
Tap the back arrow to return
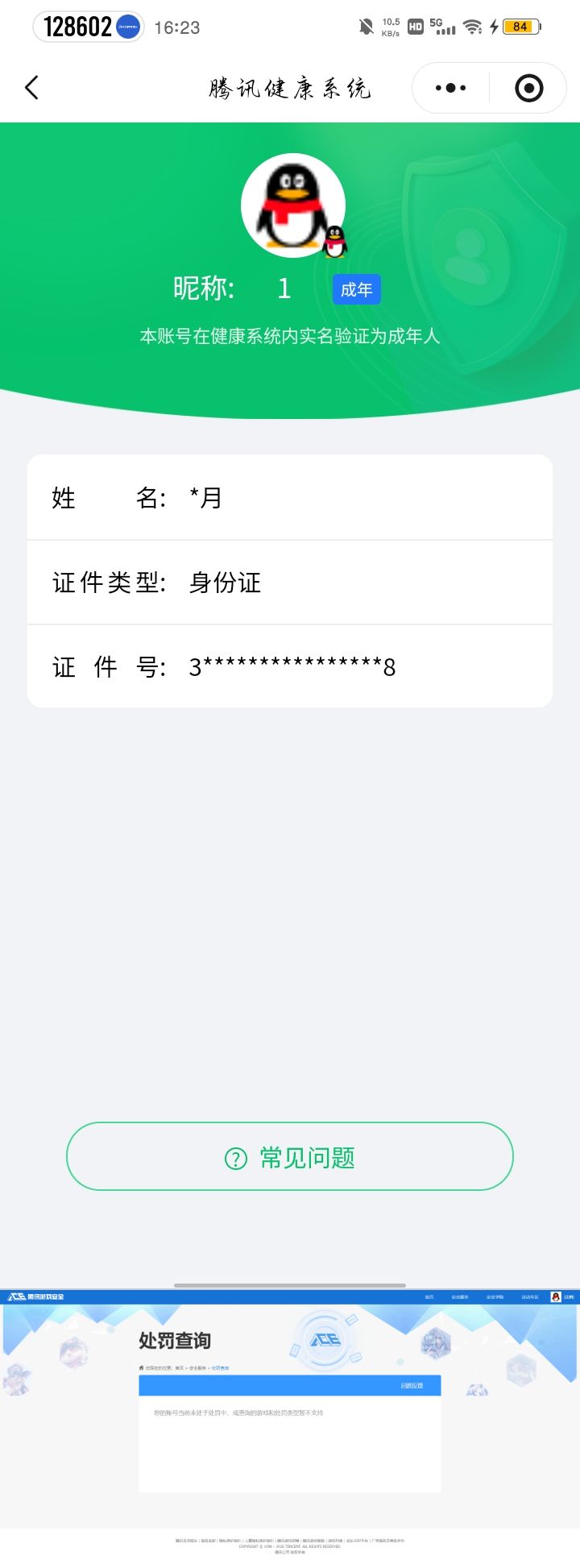(32, 88)
